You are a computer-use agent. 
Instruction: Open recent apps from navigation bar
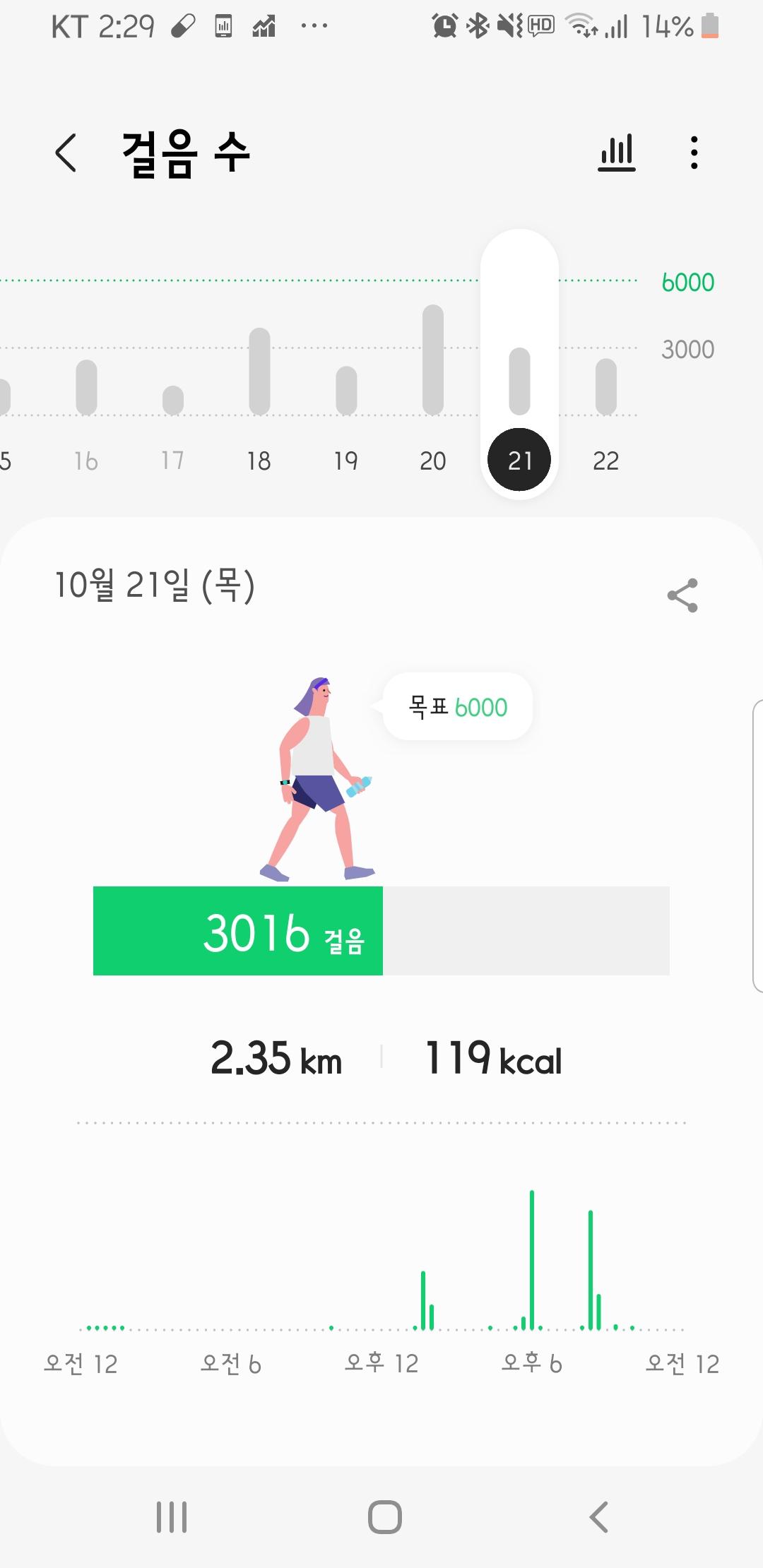172,1516
